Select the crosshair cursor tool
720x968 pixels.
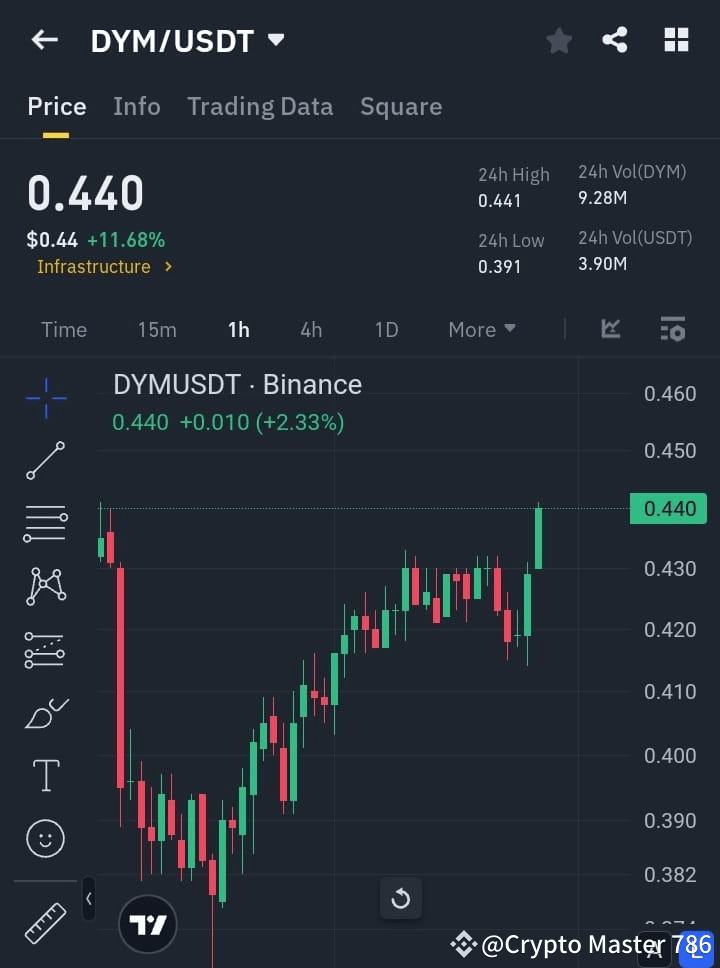point(45,398)
